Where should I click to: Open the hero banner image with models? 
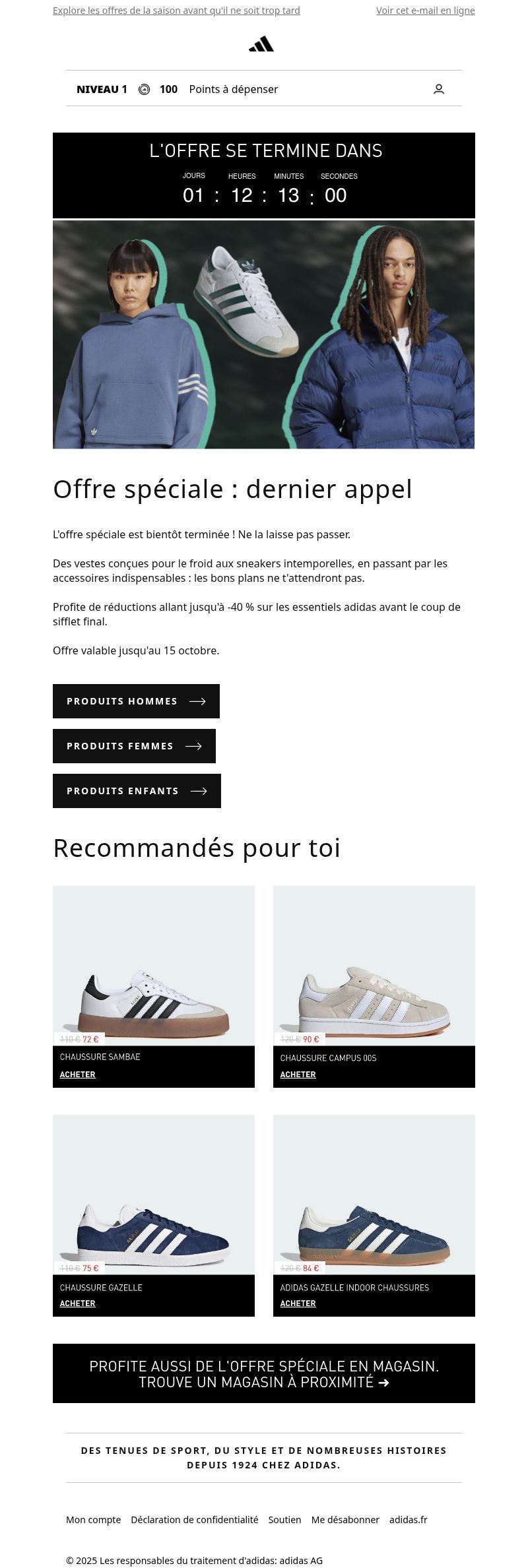tap(264, 334)
